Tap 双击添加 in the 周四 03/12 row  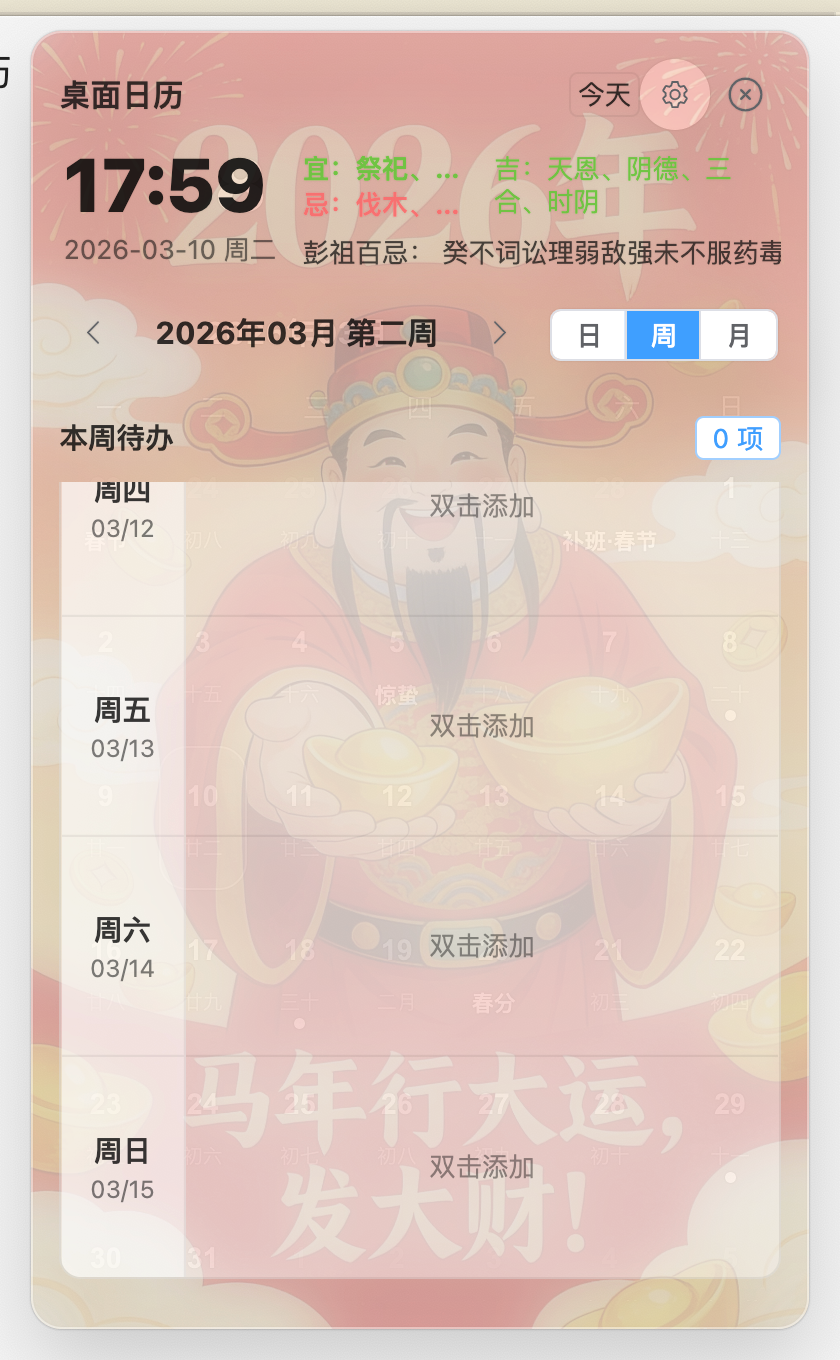(x=481, y=506)
